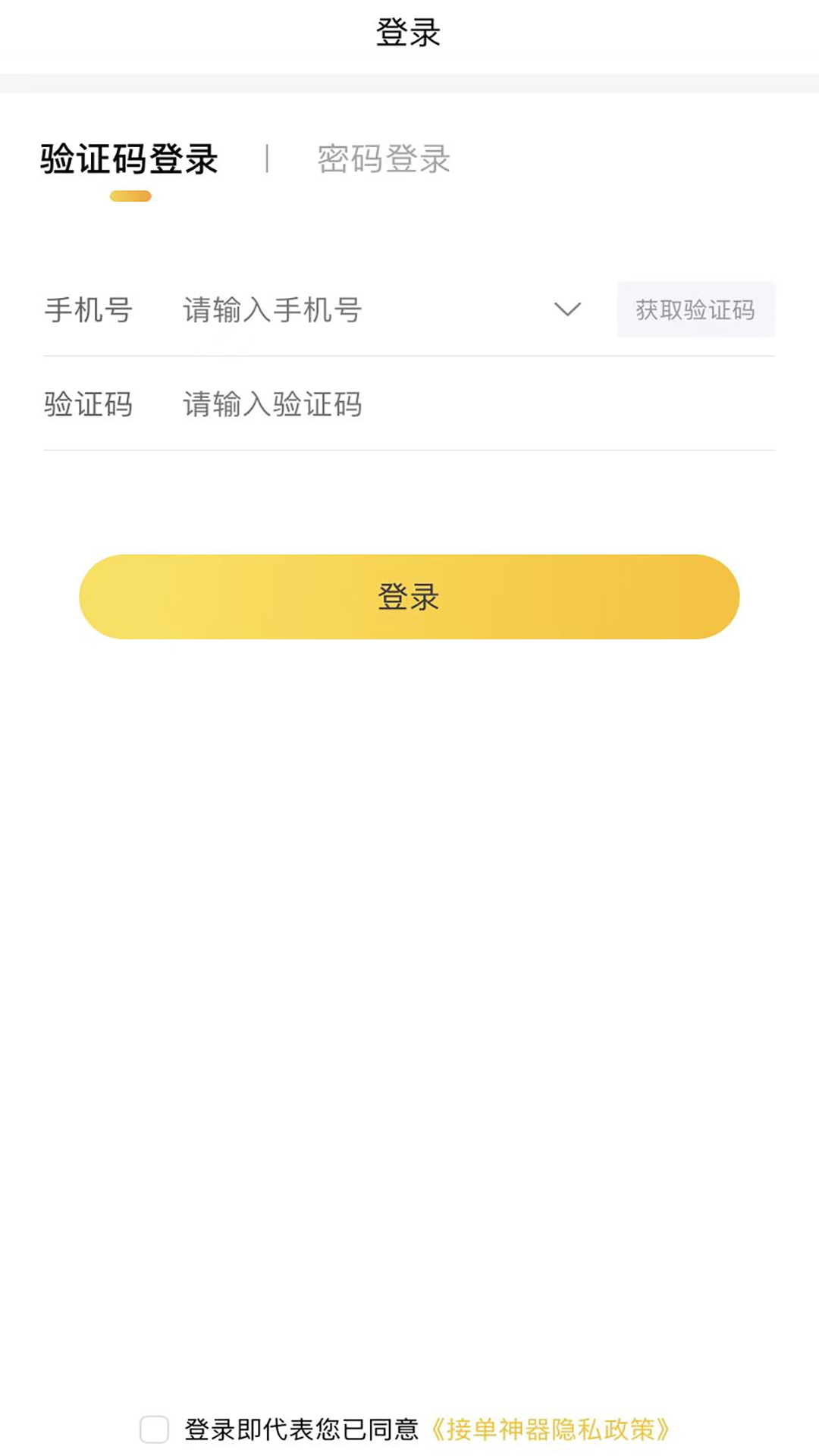Enable the privacy agreement checkbox
The image size is (819, 1456).
coord(155,1424)
